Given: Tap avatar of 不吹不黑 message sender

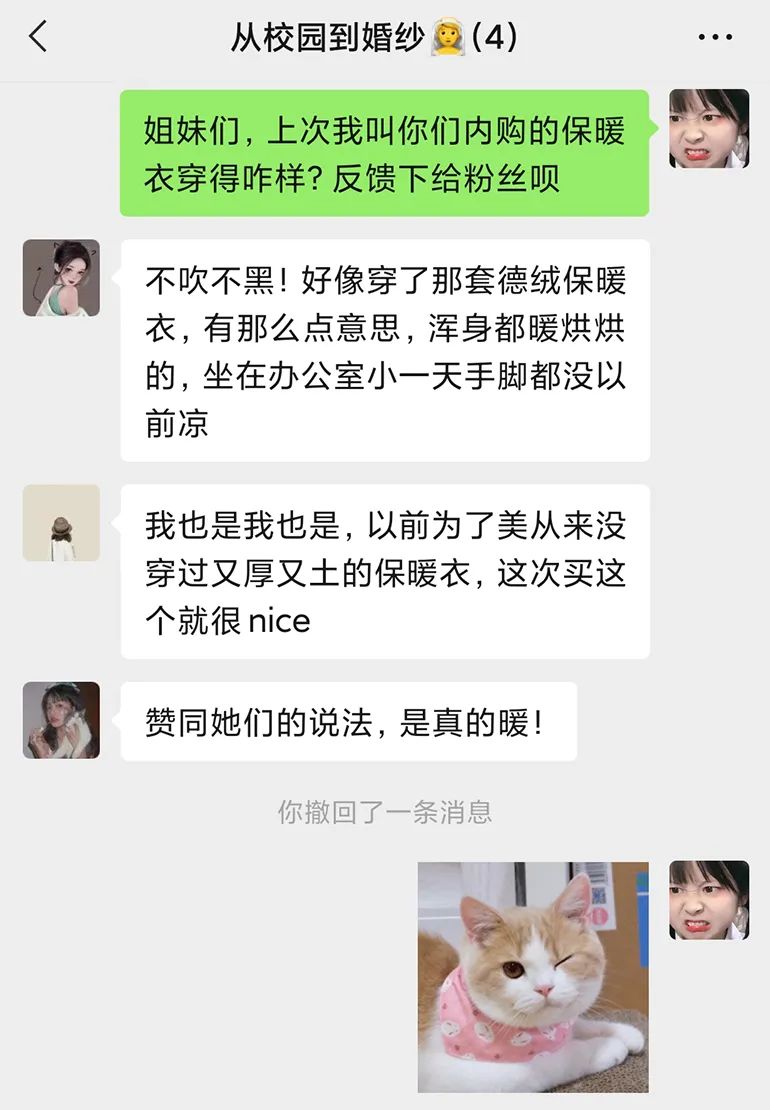Looking at the screenshot, I should [x=61, y=278].
